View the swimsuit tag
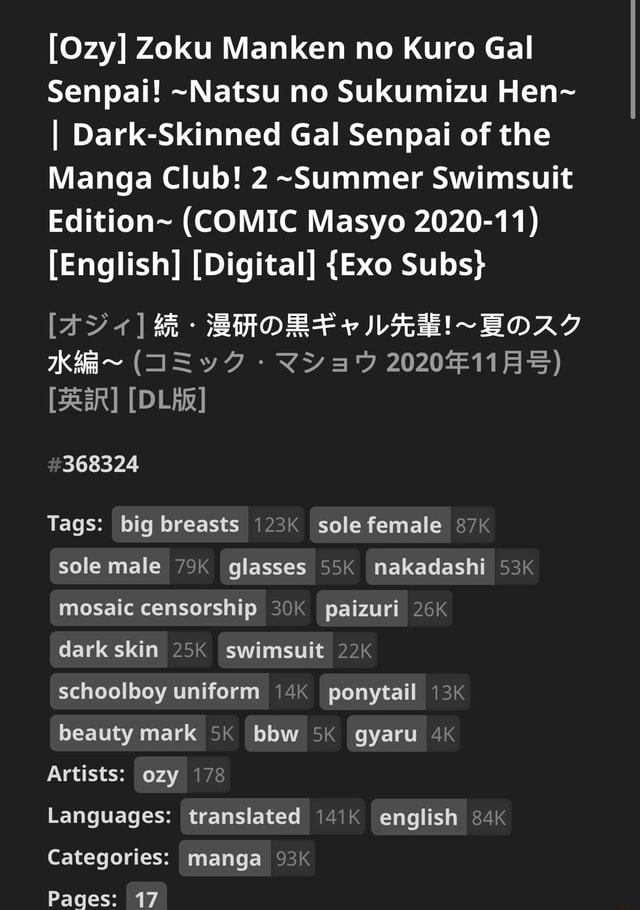 (275, 650)
